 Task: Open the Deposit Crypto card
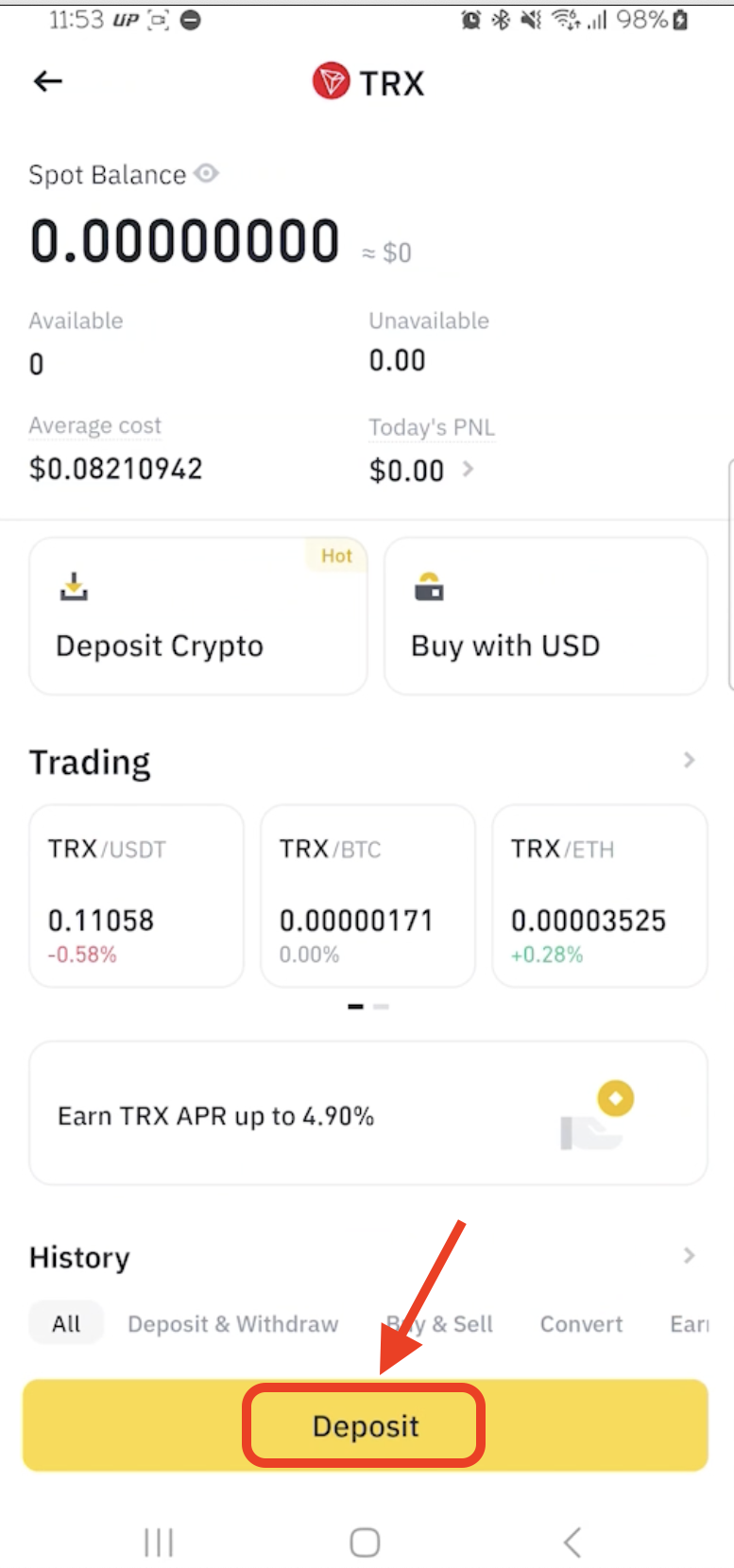pos(198,616)
